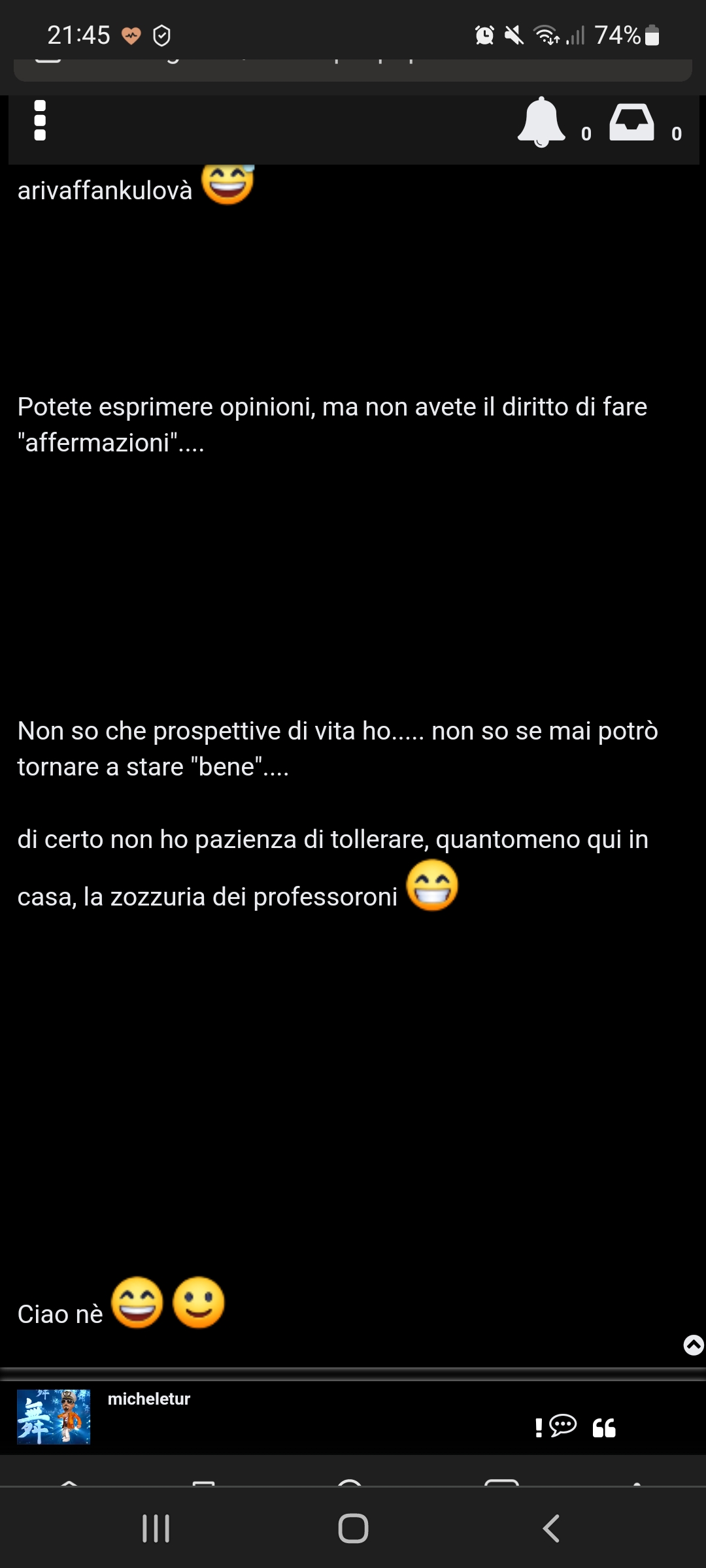Report micheletur's post via exclamation icon
This screenshot has width=706, height=1568.
pyautogui.click(x=539, y=1428)
